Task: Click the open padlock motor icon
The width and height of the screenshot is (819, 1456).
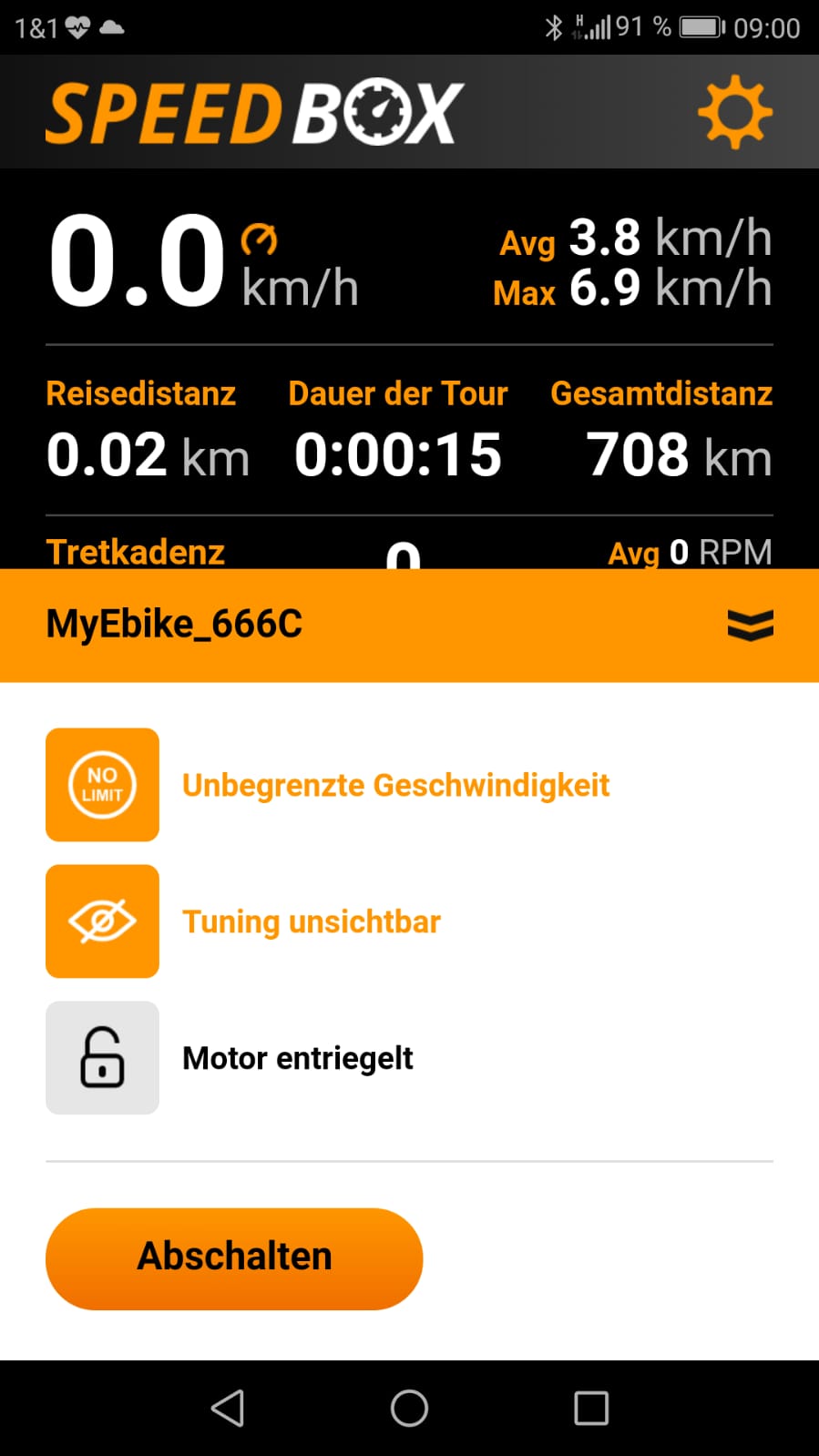Action: point(102,1057)
